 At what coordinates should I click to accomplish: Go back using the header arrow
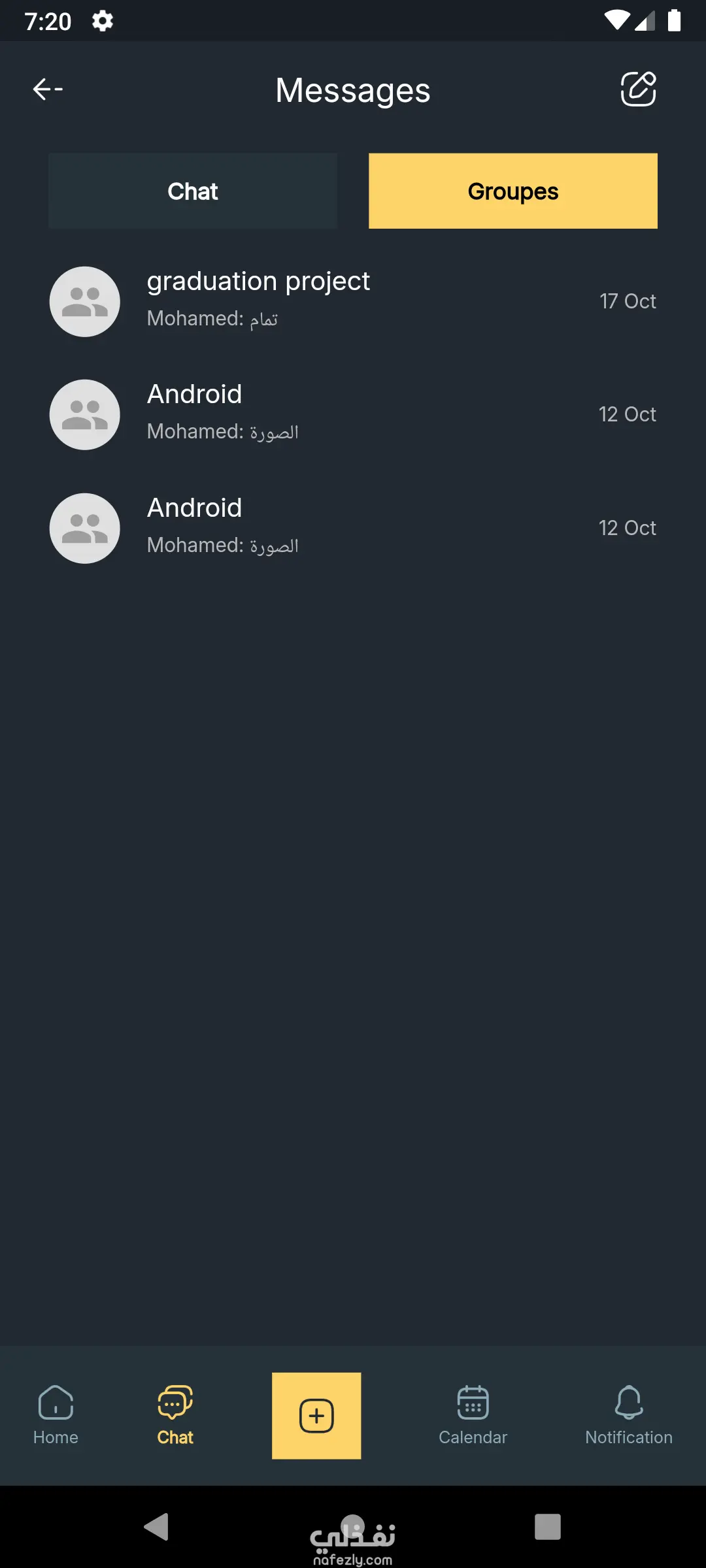click(48, 89)
